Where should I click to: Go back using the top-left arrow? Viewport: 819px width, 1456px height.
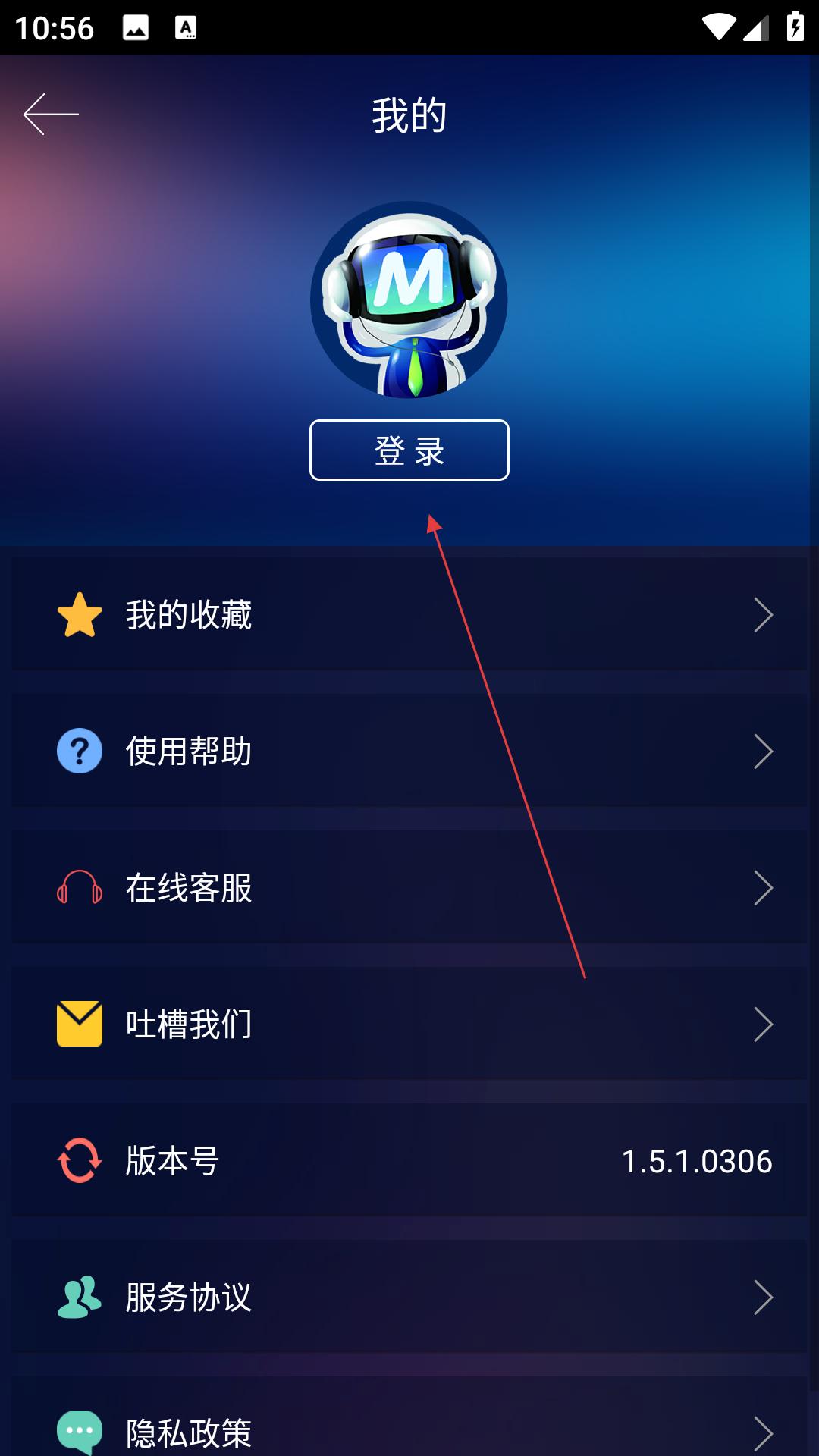tap(51, 115)
